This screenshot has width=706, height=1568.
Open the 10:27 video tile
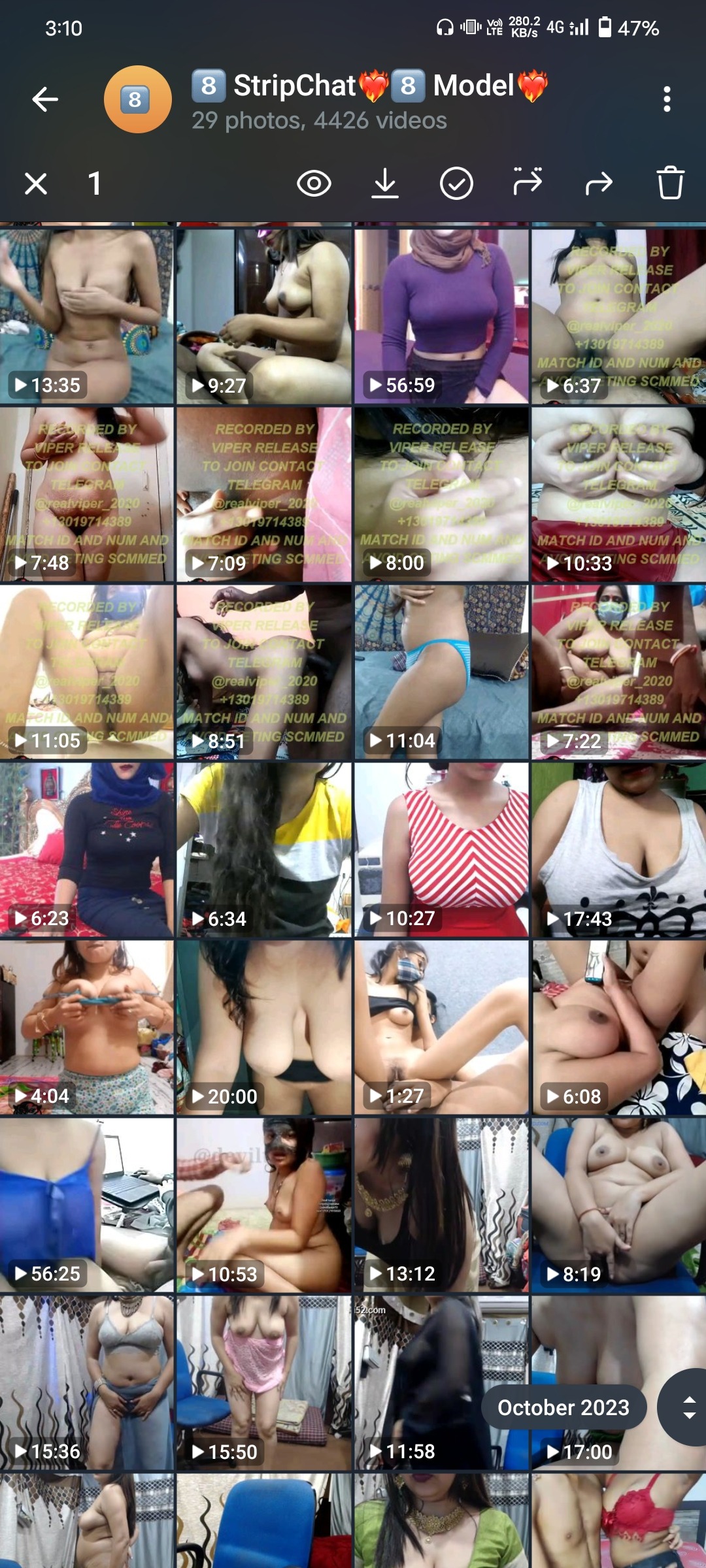441,849
